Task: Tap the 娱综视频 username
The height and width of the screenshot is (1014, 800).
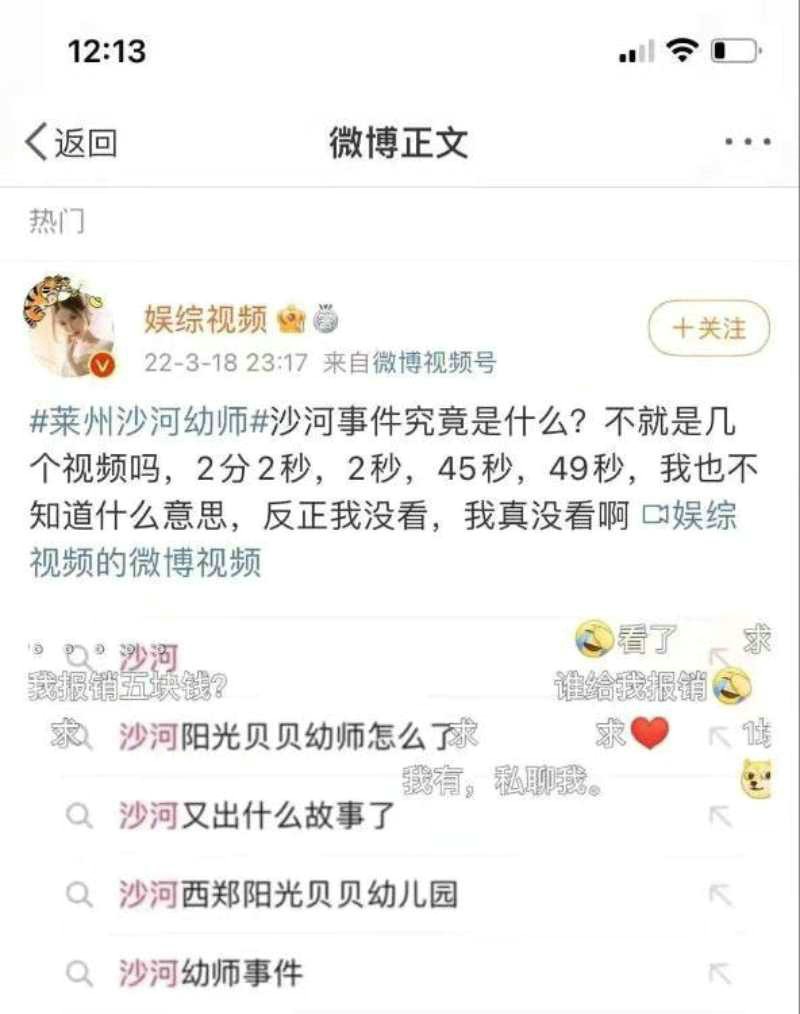Action: point(206,319)
